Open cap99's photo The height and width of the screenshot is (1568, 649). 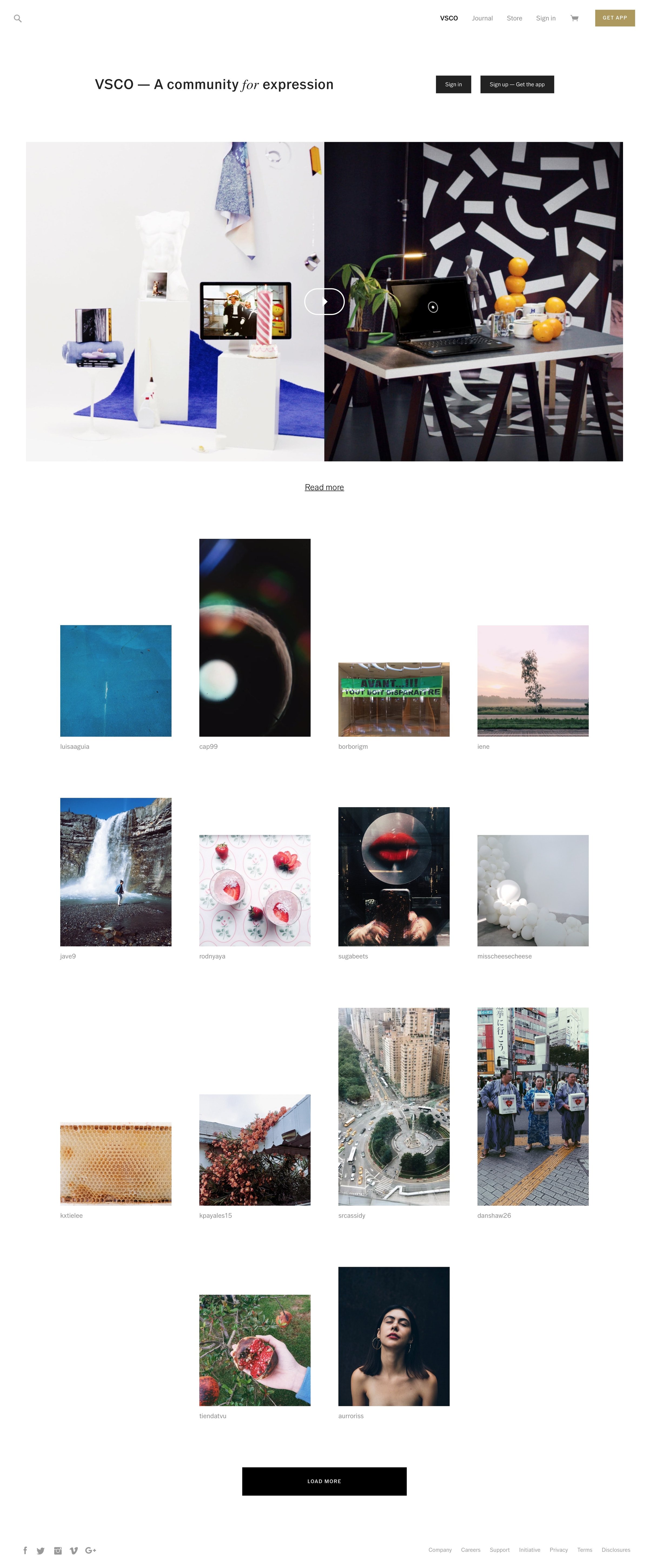[255, 637]
